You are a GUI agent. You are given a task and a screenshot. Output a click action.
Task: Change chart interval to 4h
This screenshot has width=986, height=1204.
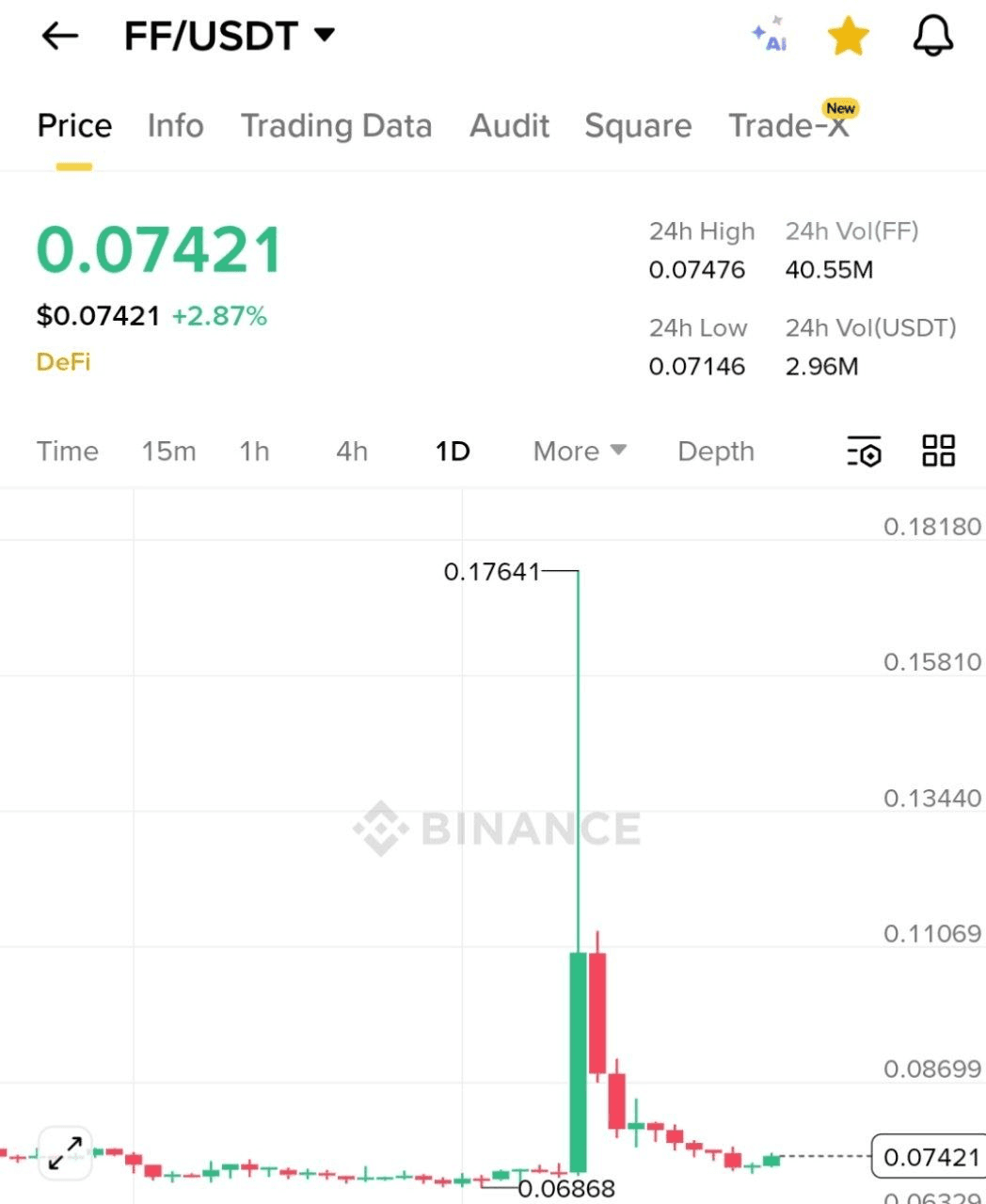(352, 451)
